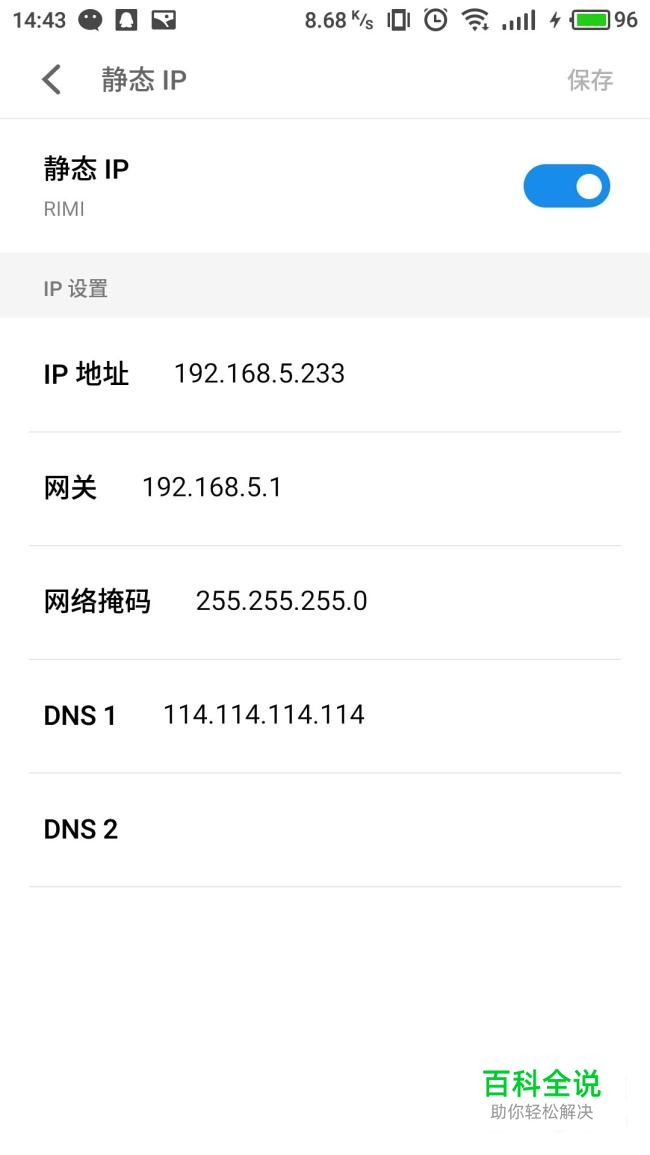Screen dimensions: 650x1155
Task: Change the DNS 1 address
Action: click(325, 715)
